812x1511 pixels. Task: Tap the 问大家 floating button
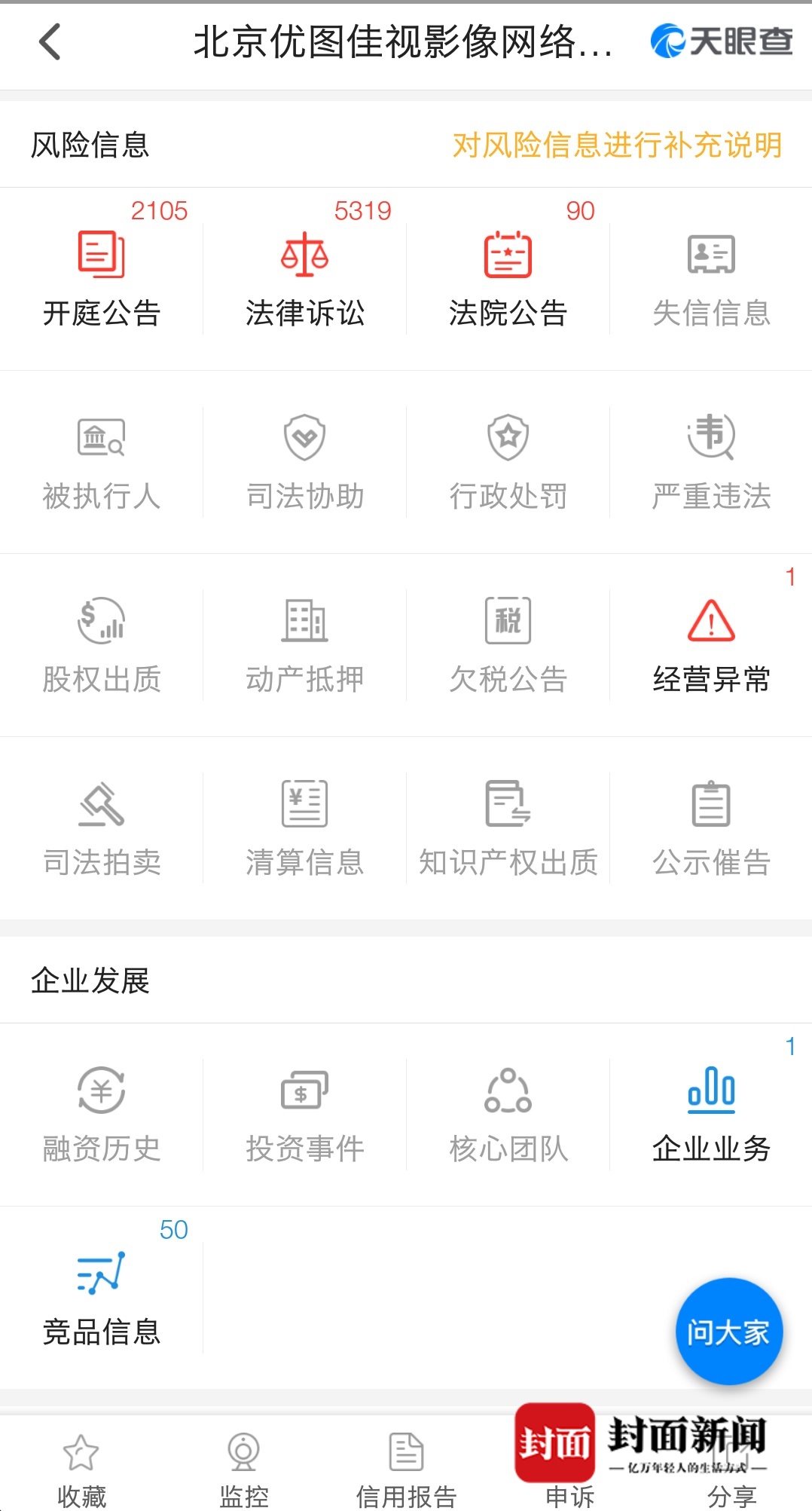pos(729,1332)
